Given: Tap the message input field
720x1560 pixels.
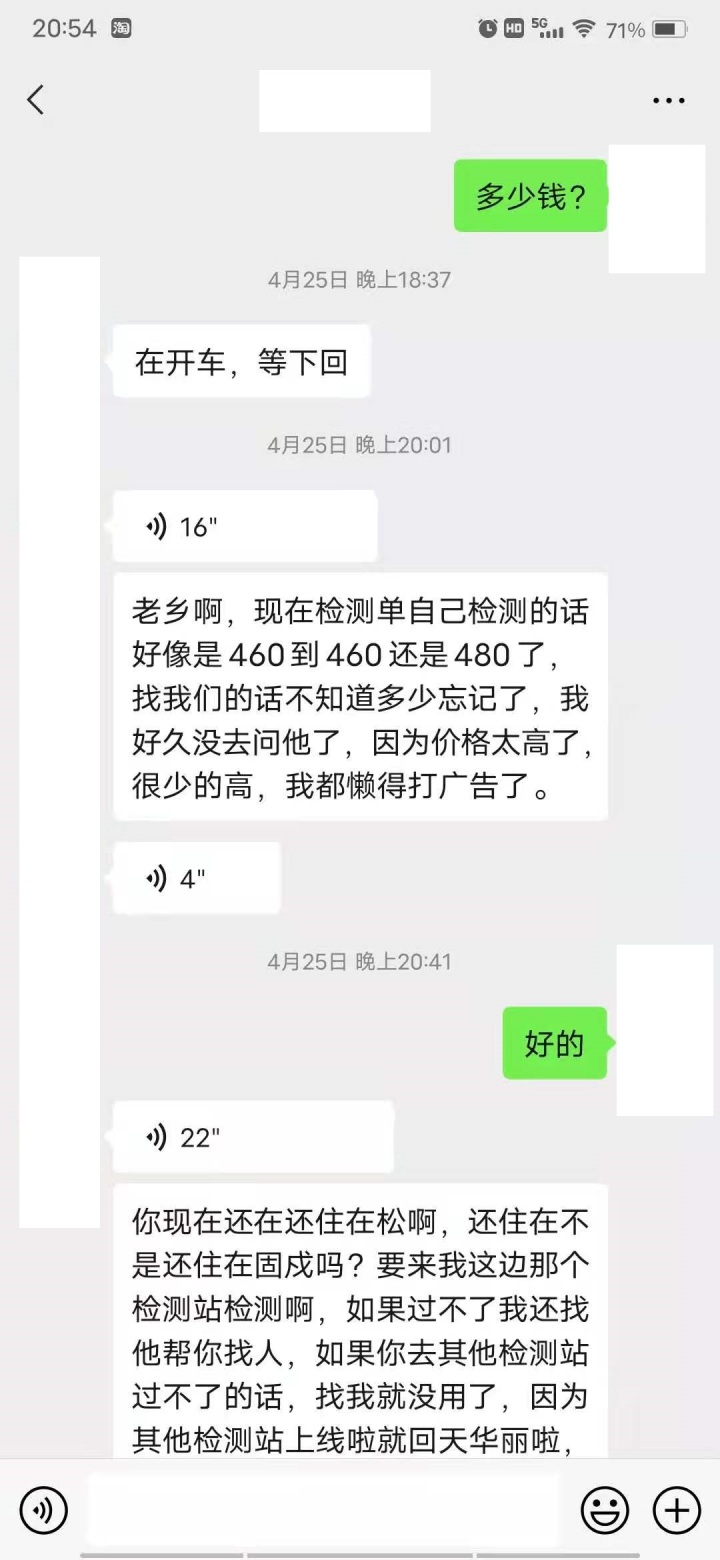Looking at the screenshot, I should [x=320, y=1510].
